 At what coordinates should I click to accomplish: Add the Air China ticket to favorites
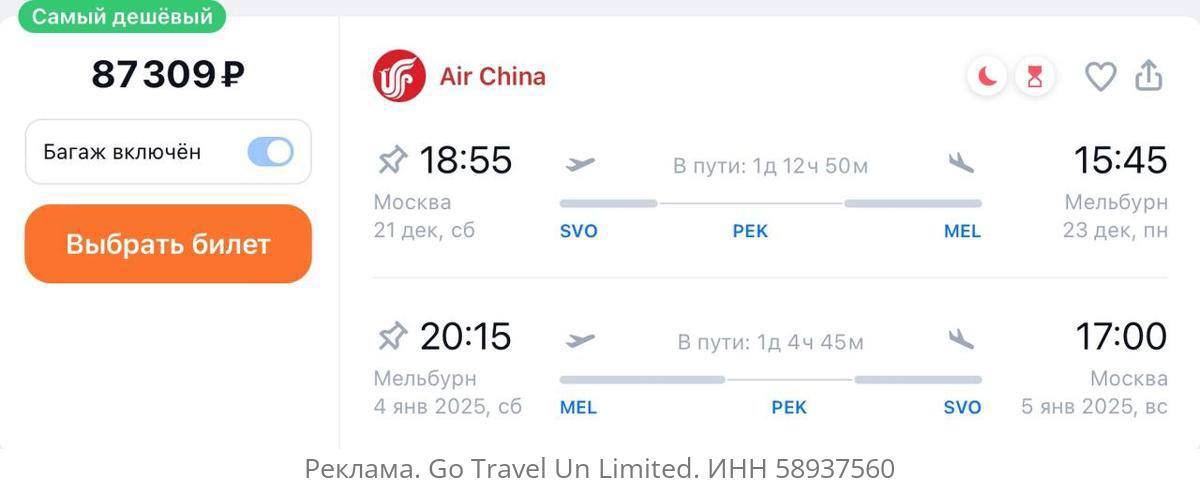(1100, 76)
